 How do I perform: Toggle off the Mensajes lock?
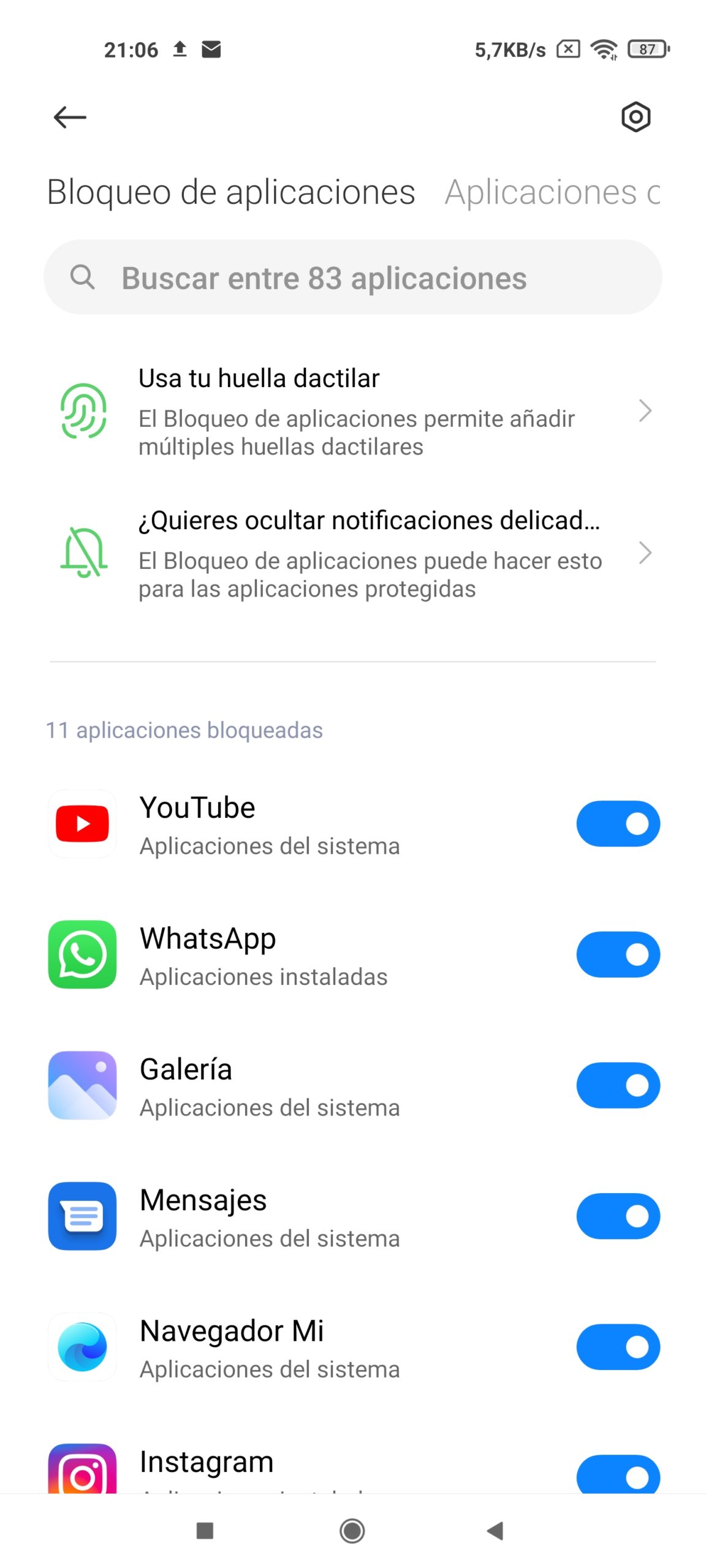coord(618,1216)
